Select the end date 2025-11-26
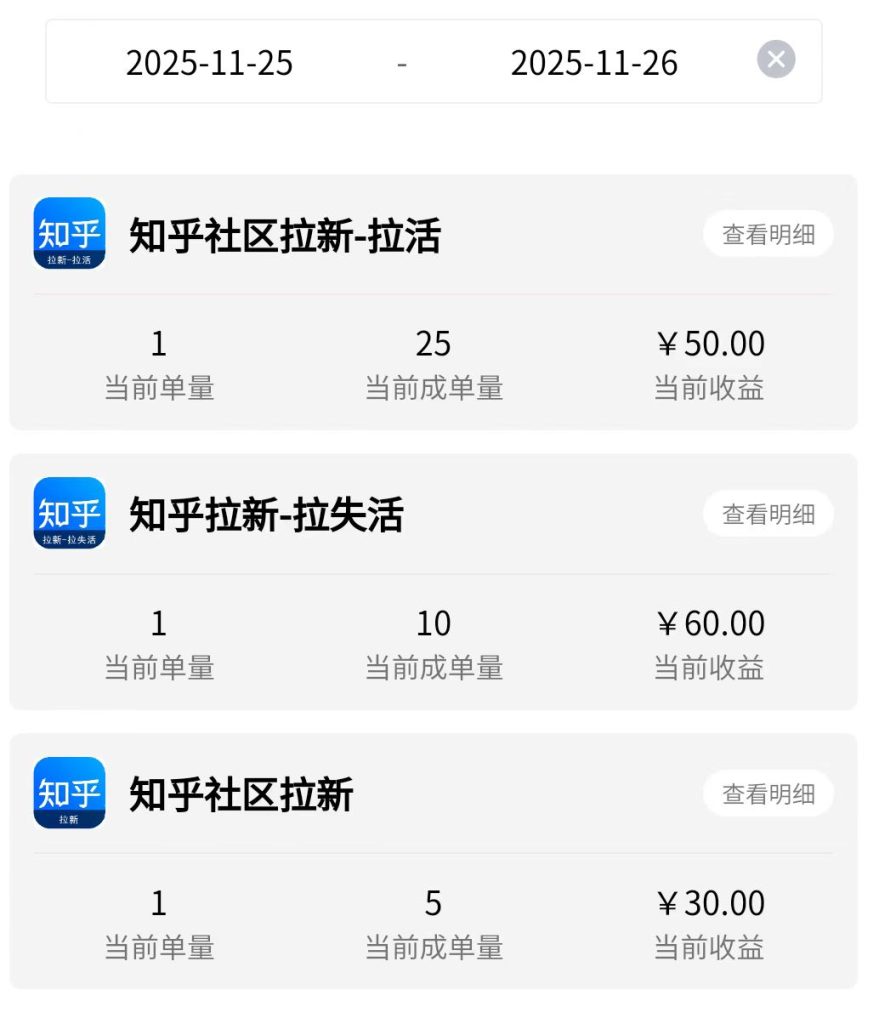The height and width of the screenshot is (1024, 879). click(595, 63)
